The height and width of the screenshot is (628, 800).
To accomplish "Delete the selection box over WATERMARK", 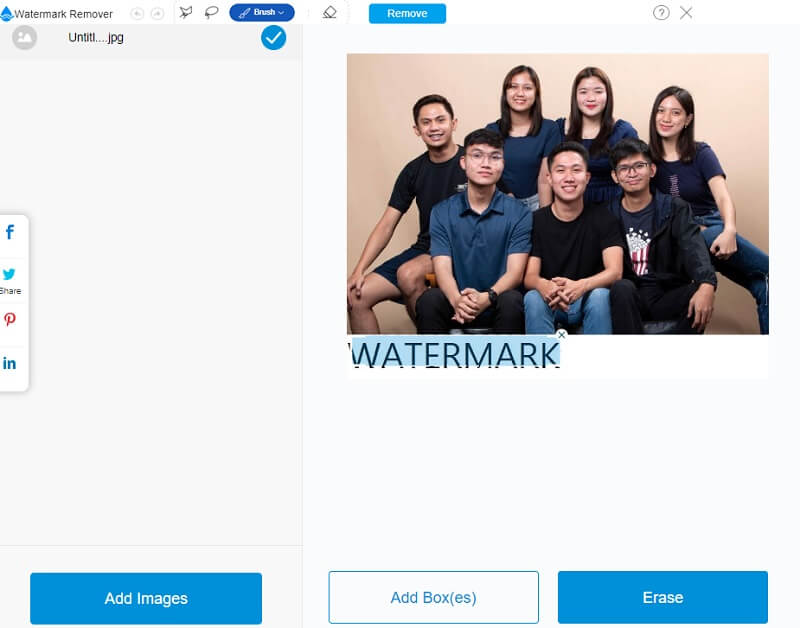I will pyautogui.click(x=562, y=335).
